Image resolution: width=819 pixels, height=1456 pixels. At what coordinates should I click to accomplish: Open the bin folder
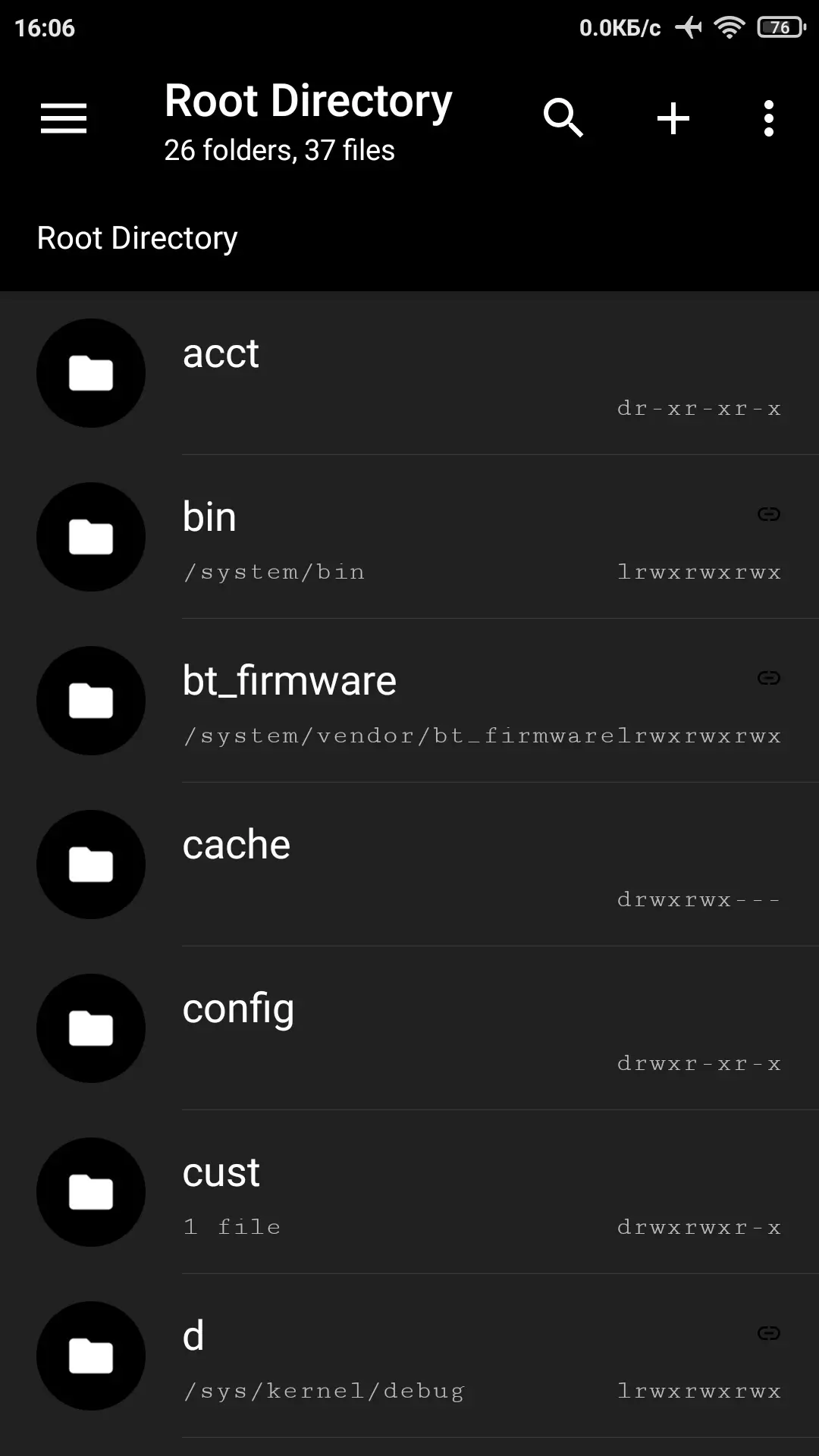tap(409, 537)
